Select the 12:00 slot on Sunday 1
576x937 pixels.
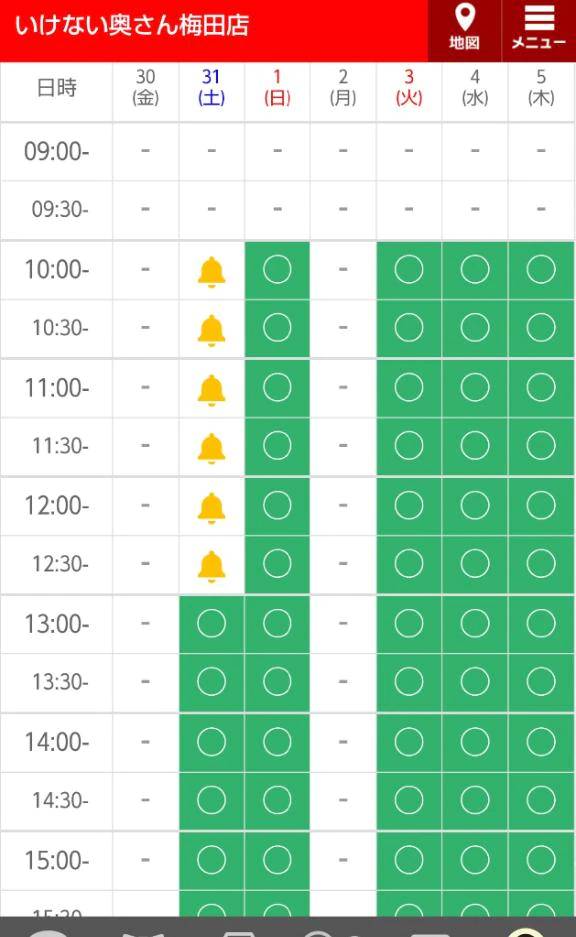277,506
